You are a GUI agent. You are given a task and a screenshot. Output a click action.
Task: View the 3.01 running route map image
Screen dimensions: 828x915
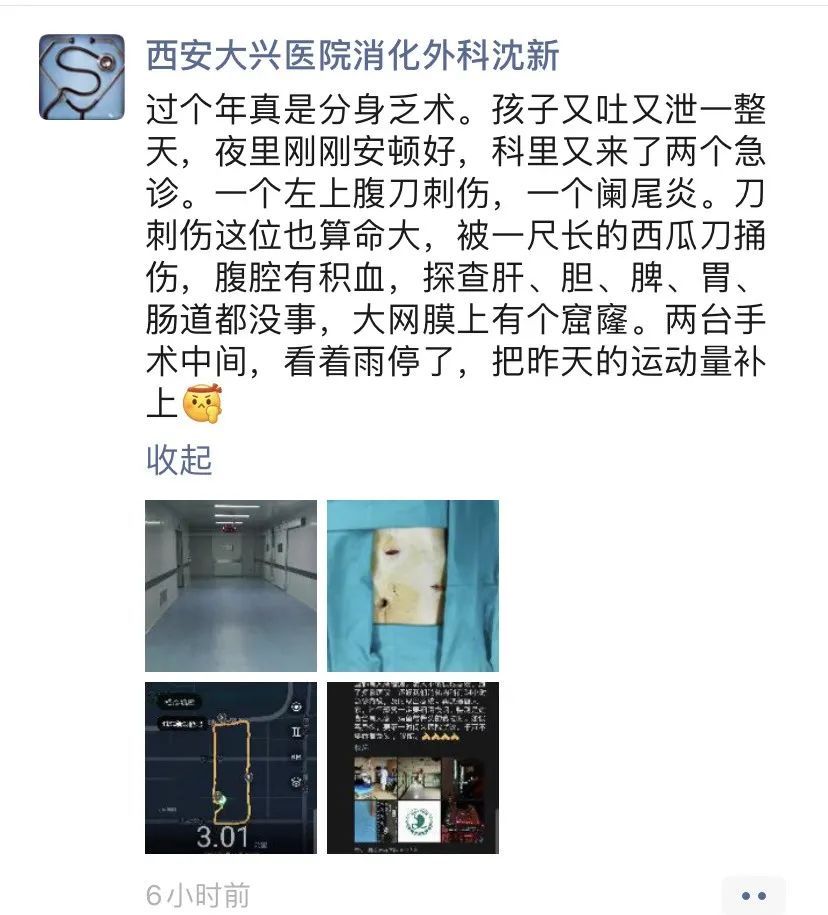pyautogui.click(x=231, y=767)
